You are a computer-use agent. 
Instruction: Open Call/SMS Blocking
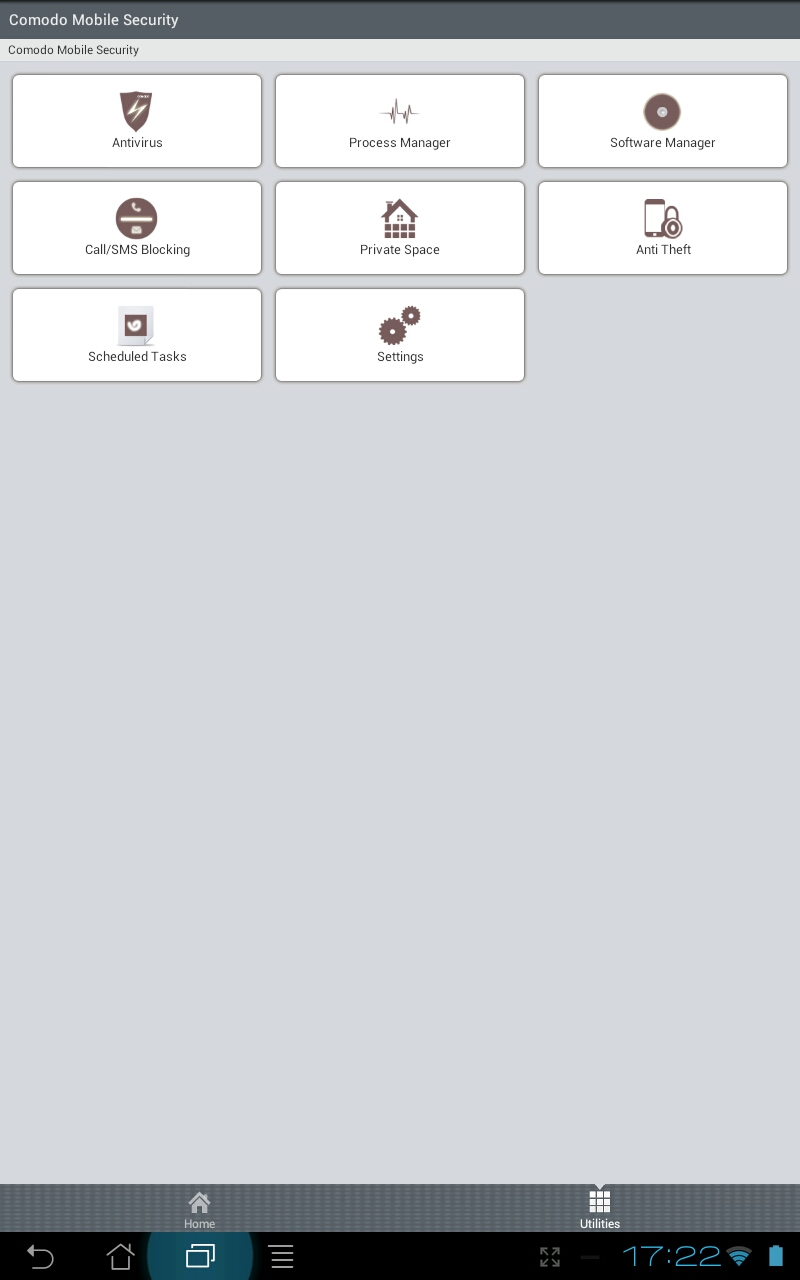click(137, 228)
